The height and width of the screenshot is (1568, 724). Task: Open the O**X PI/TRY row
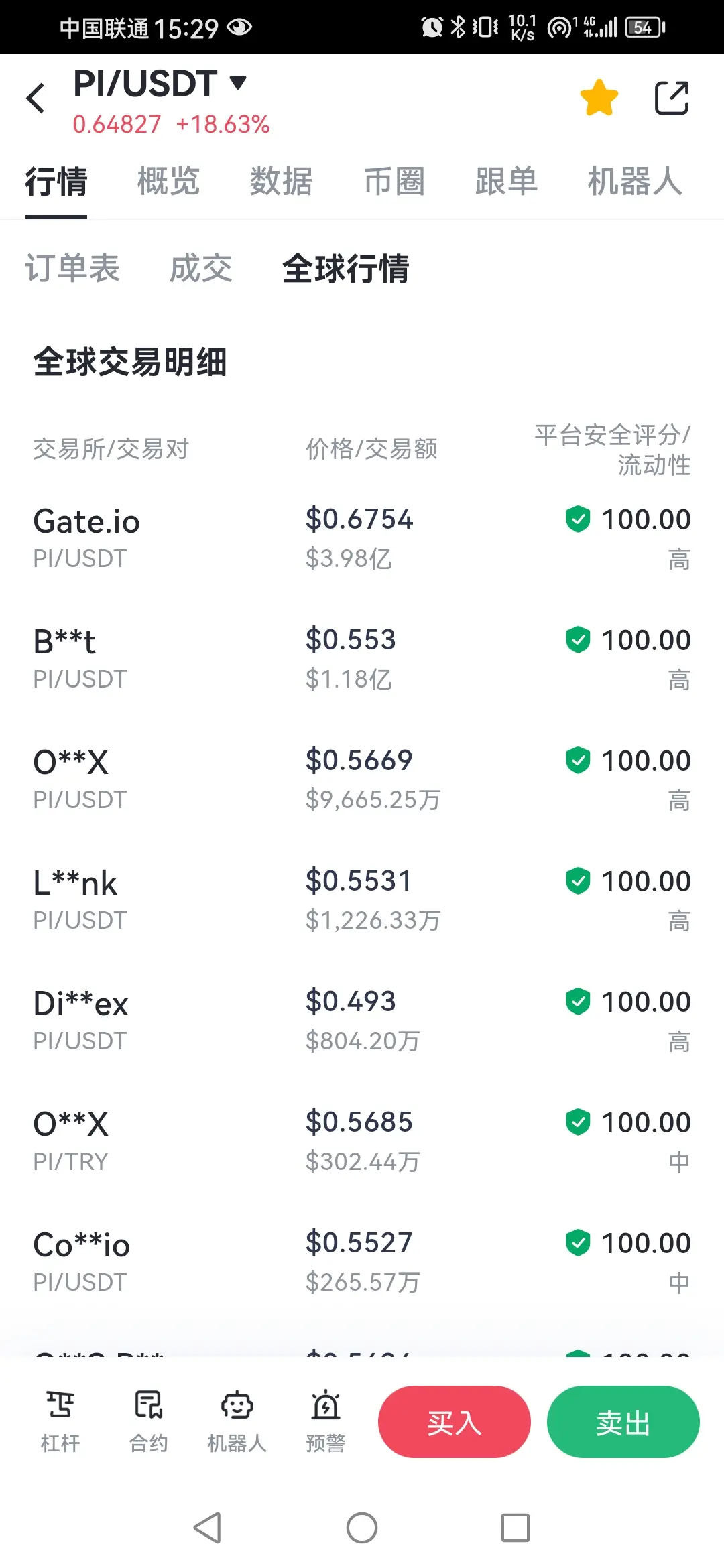coord(362,1142)
